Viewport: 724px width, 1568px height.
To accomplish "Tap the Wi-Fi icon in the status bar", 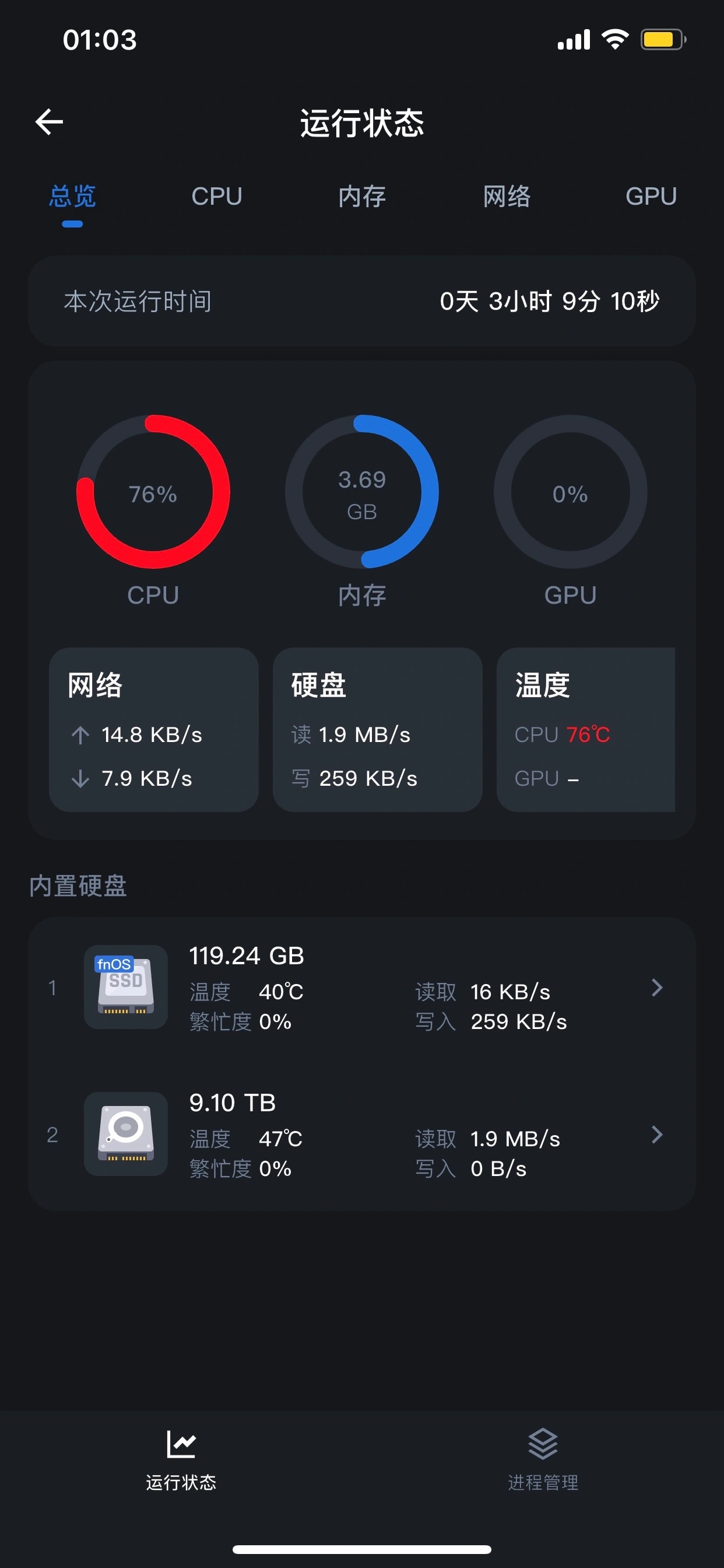I will point(614,38).
